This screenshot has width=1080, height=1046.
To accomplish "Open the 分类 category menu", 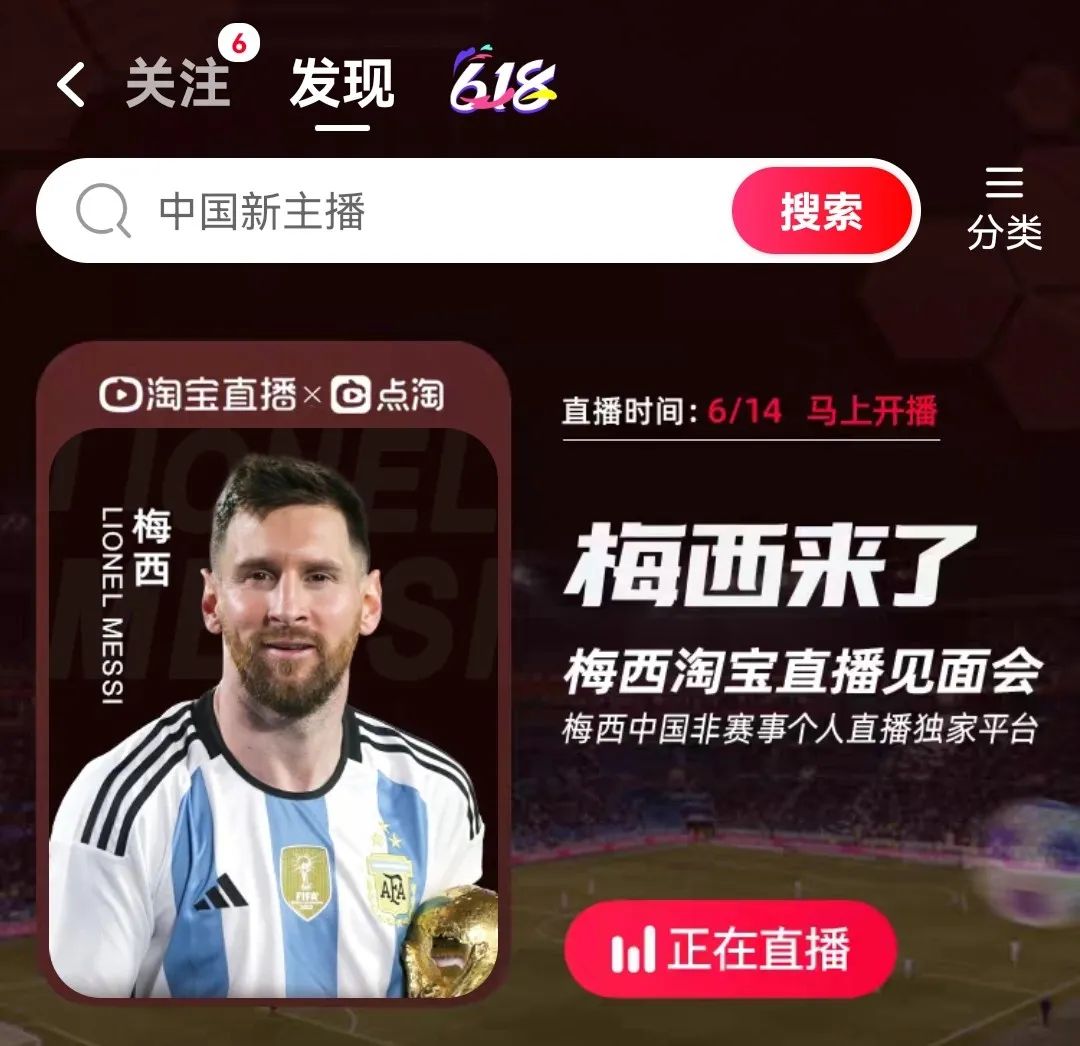I will 1004,208.
